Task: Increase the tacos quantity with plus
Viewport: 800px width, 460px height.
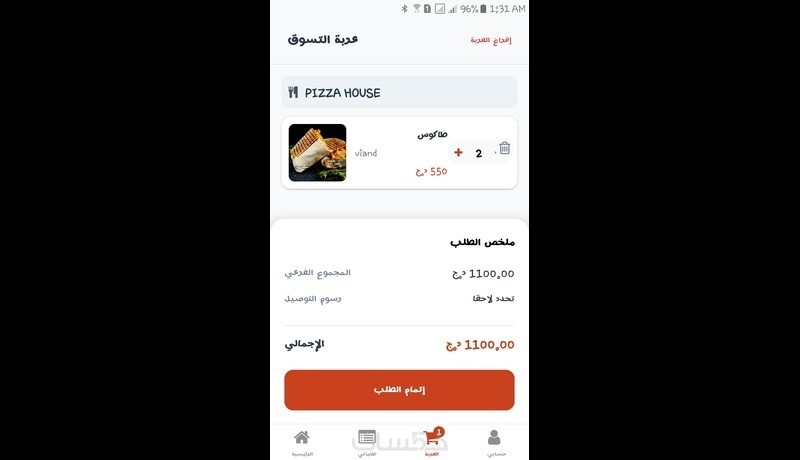Action: click(458, 153)
